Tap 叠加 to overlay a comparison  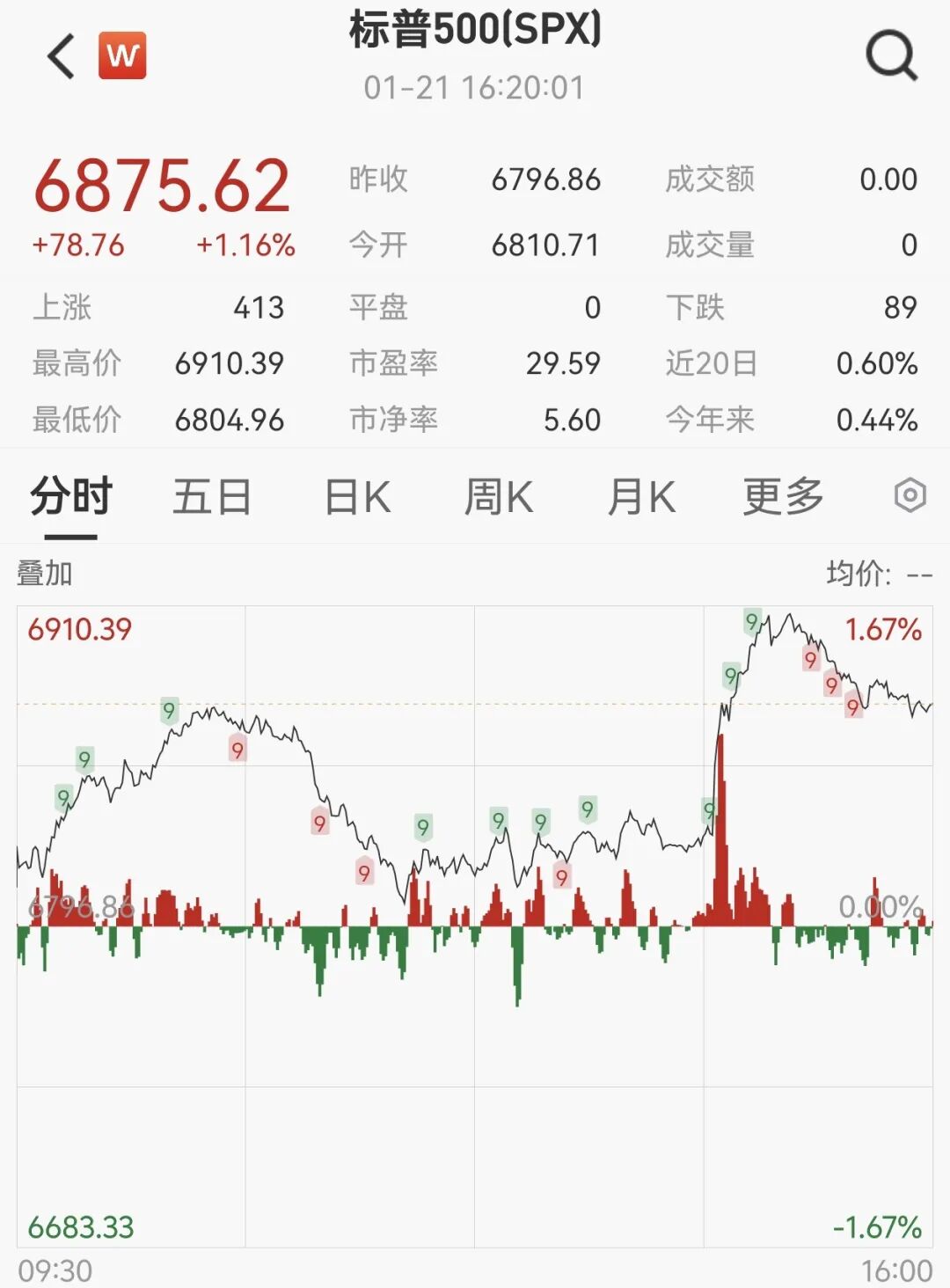44,574
